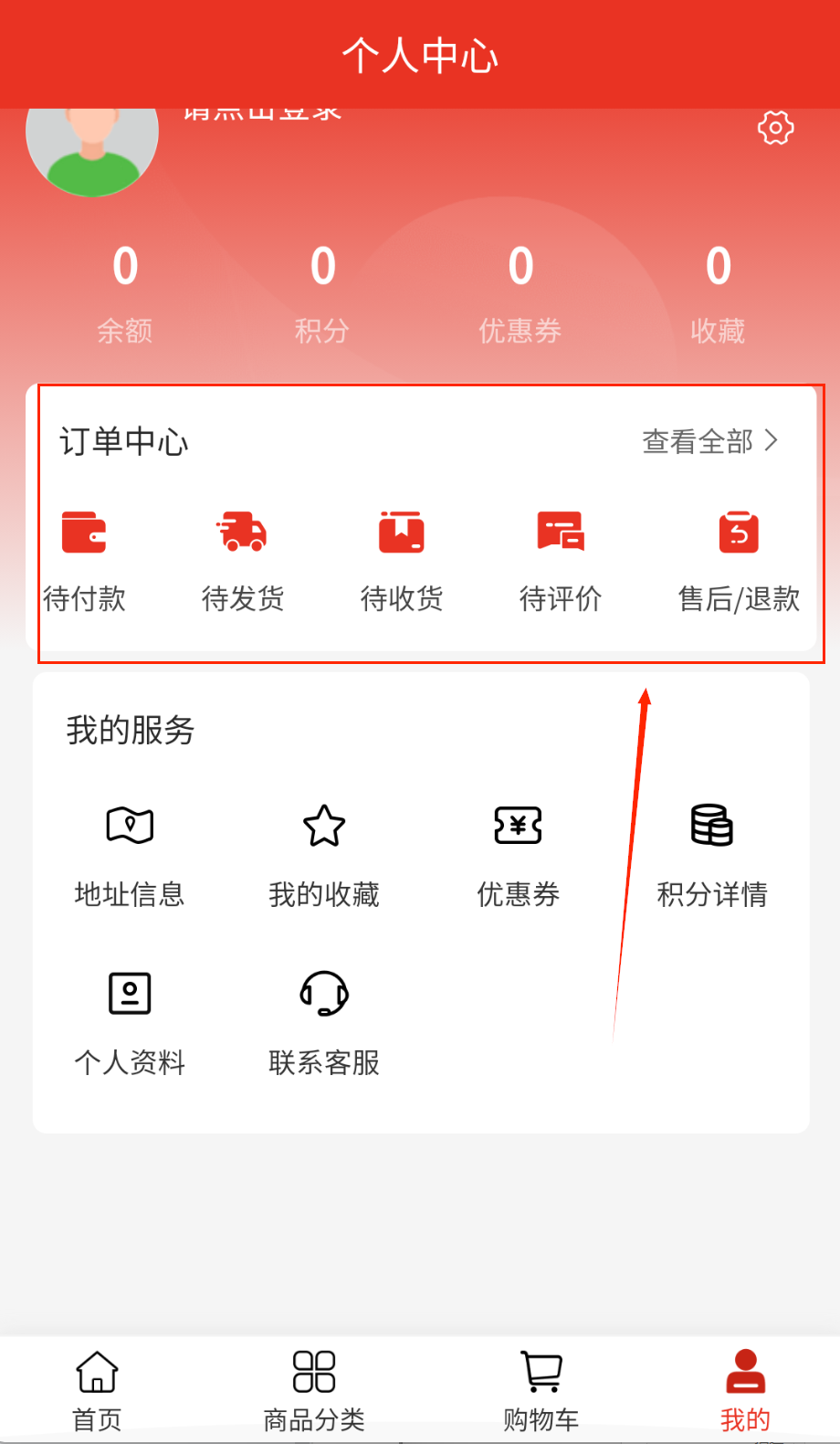
Task: Open 我的收藏 under my services
Action: (x=324, y=856)
